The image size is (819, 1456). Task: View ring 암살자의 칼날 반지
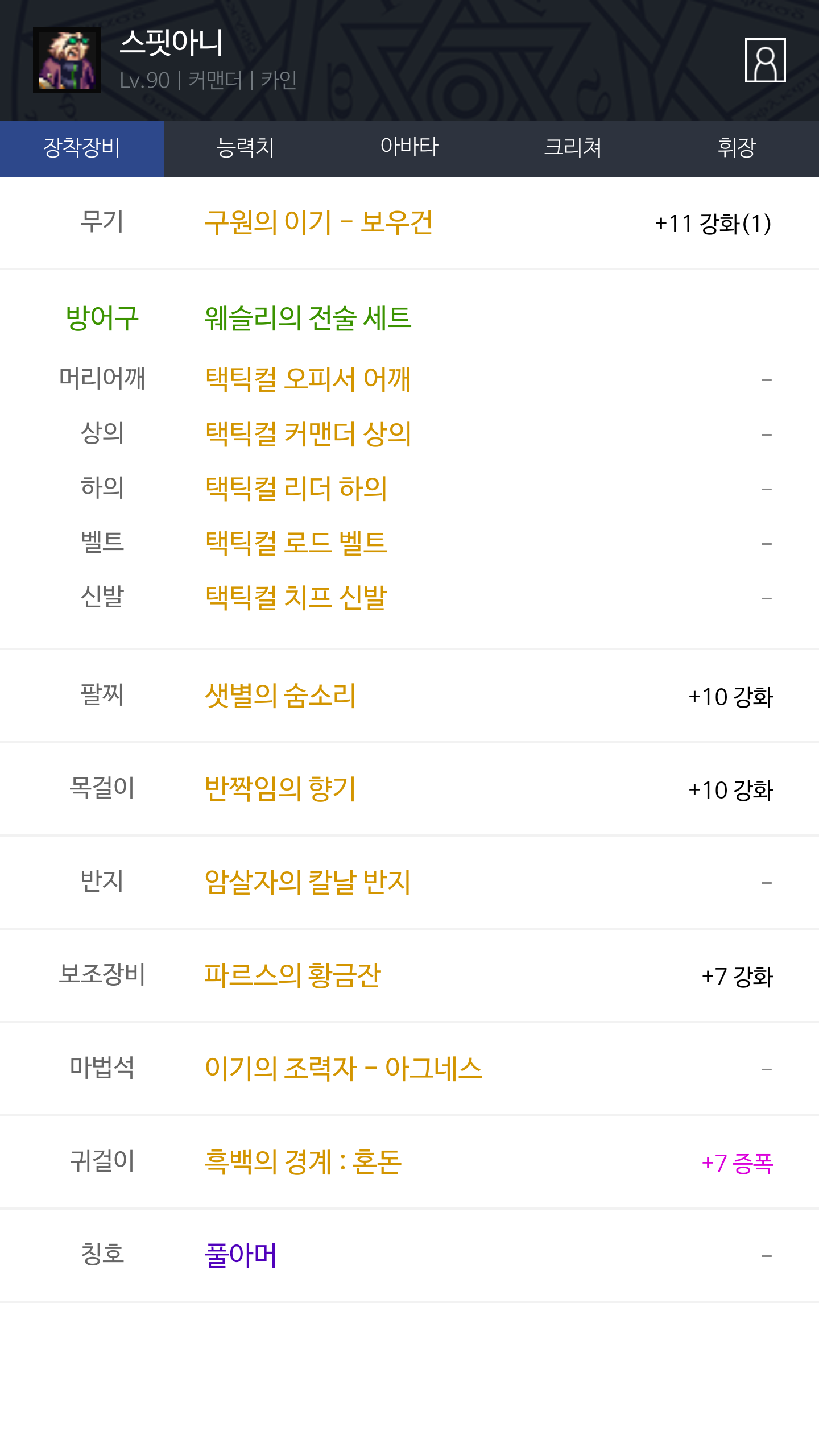pyautogui.click(x=308, y=882)
